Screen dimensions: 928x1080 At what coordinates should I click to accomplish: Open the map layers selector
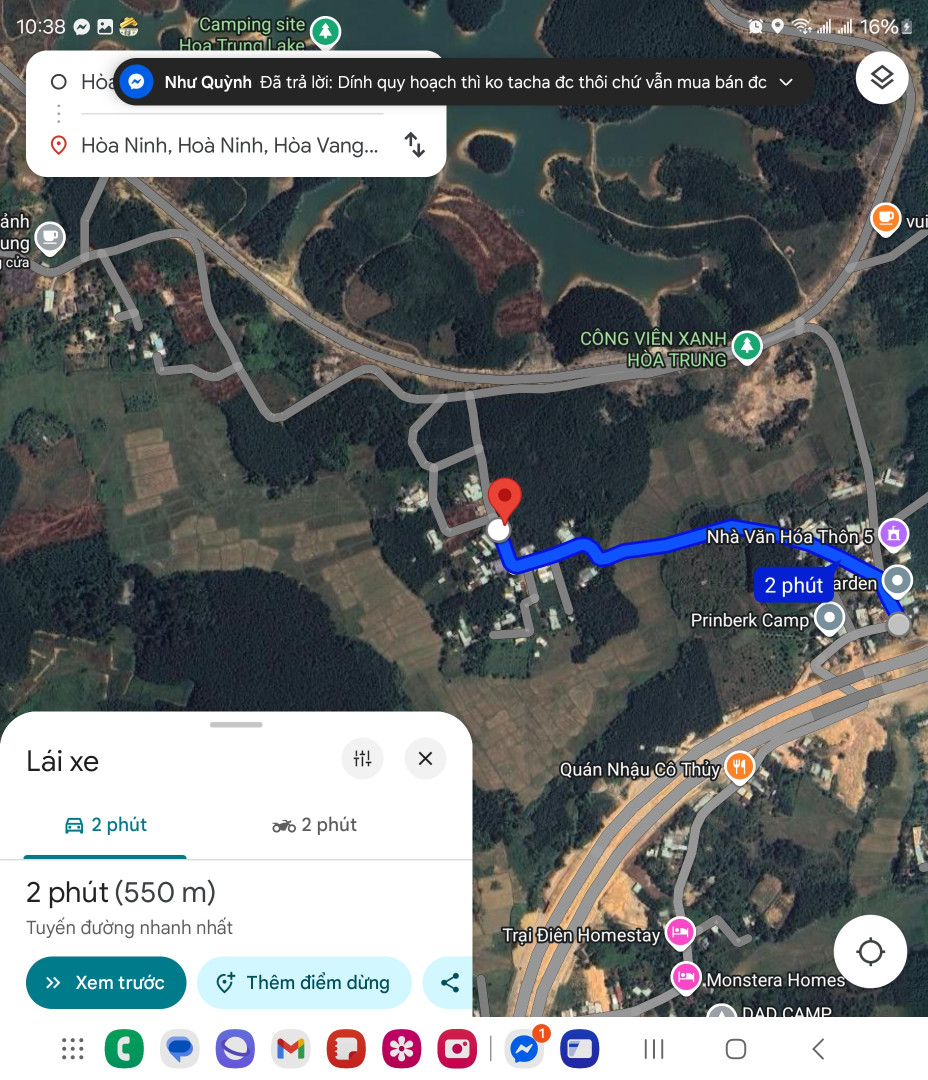click(881, 78)
